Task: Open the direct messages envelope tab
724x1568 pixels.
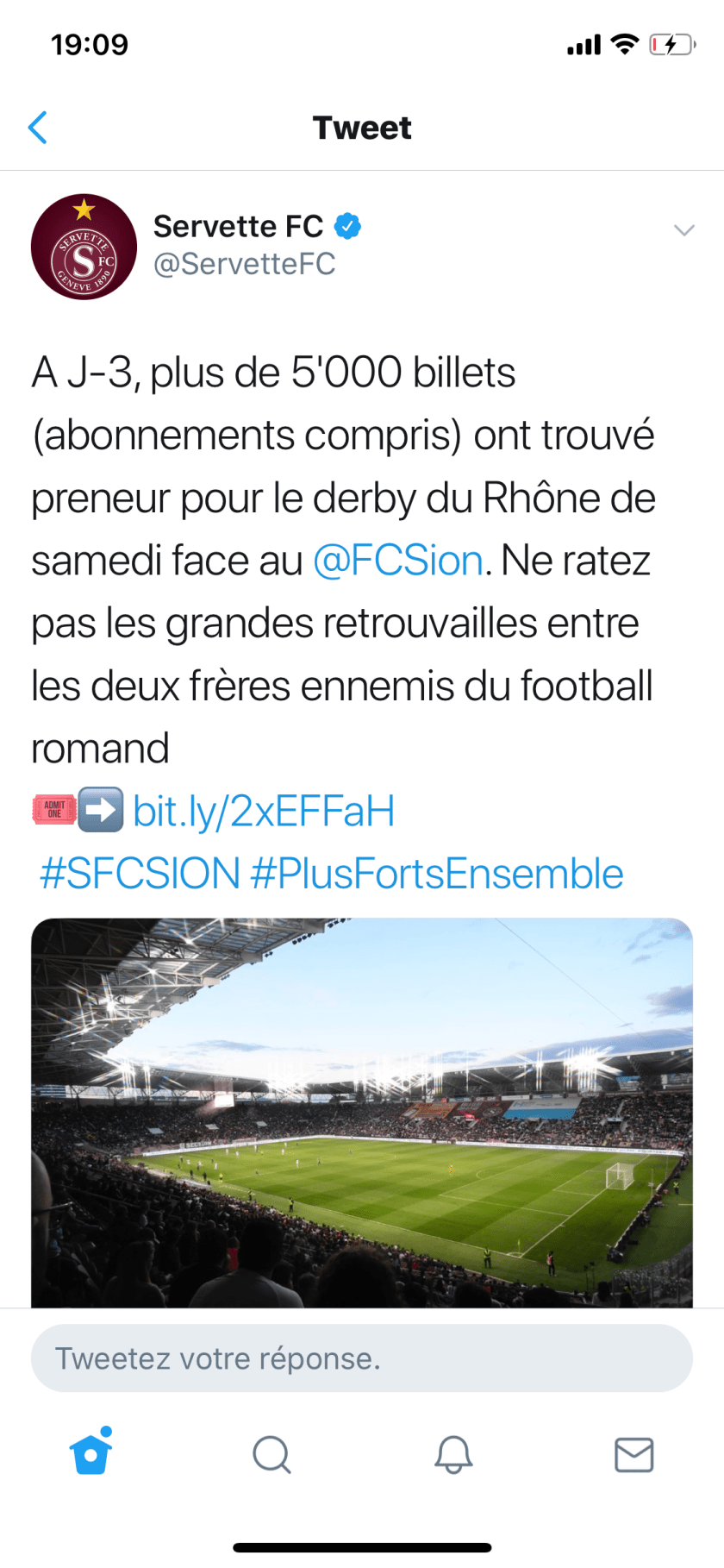Action: pyautogui.click(x=633, y=1454)
